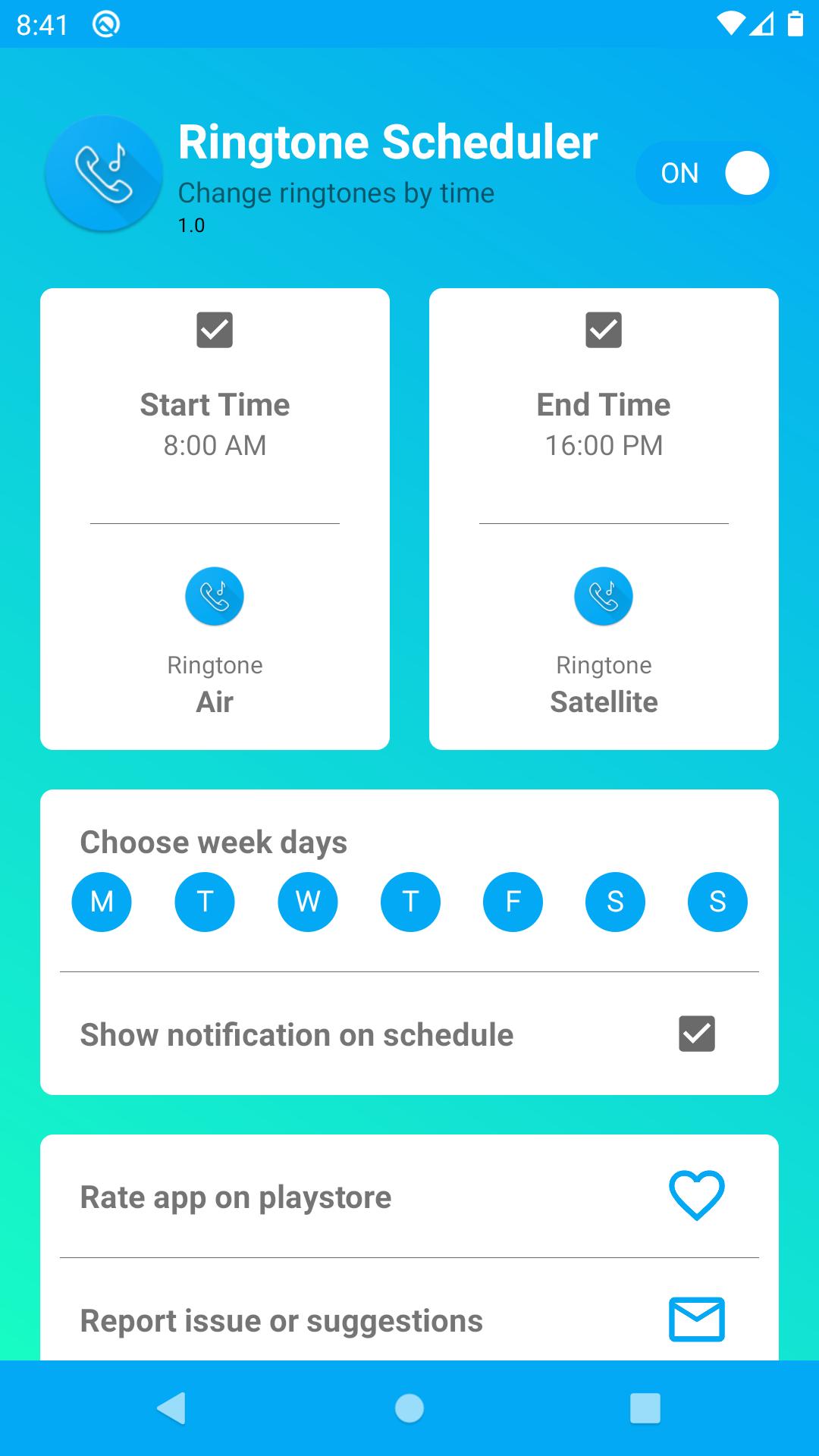Click the envelope icon to report an issue

695,1319
